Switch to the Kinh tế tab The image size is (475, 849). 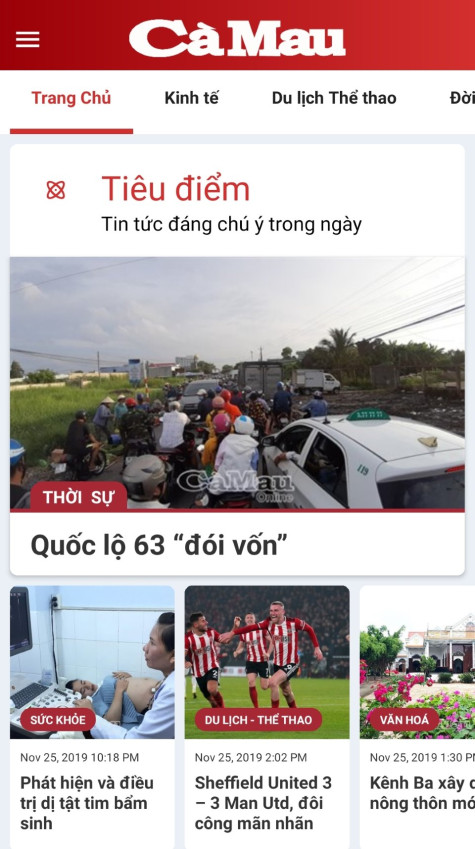click(x=192, y=98)
